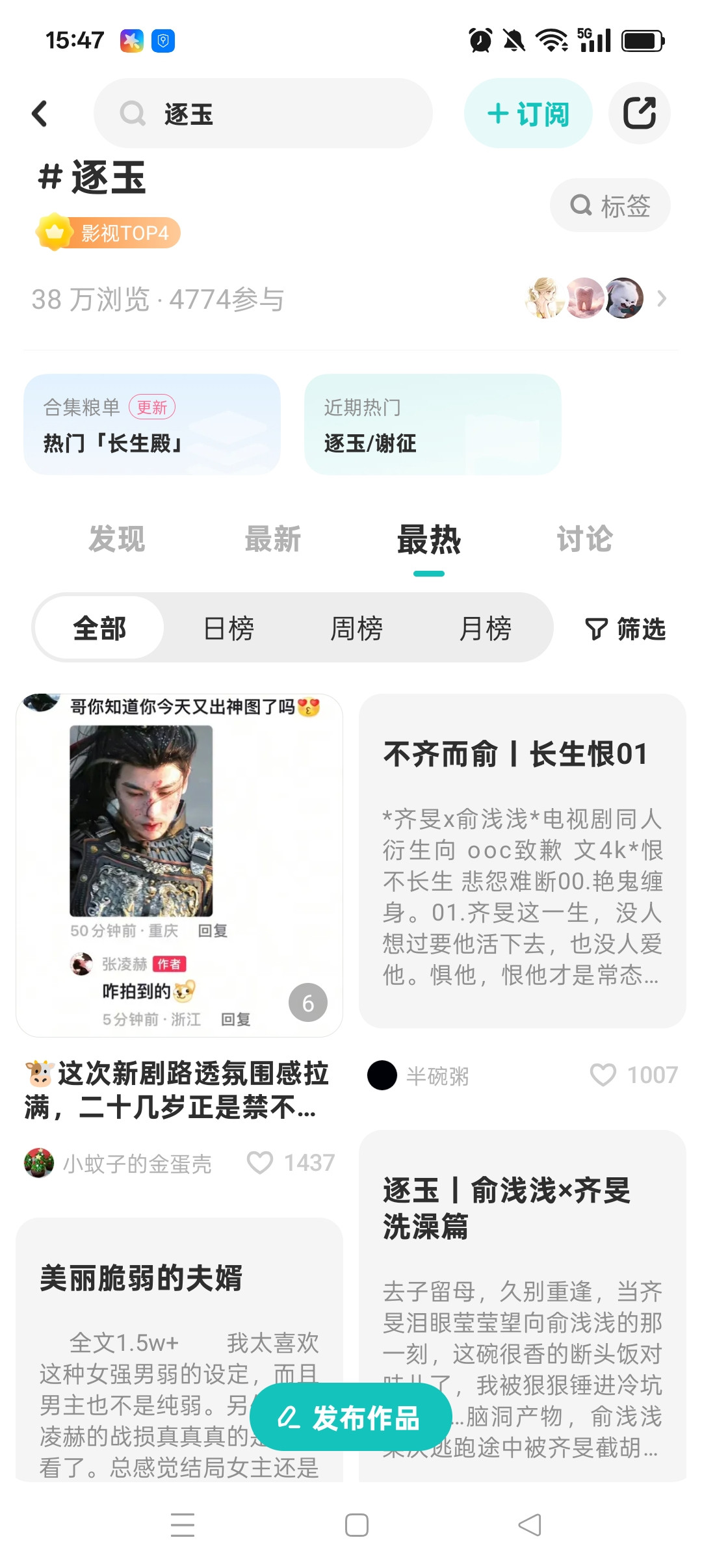
Task: Open the 不齐而俞丨长生恨01 post
Action: click(522, 858)
